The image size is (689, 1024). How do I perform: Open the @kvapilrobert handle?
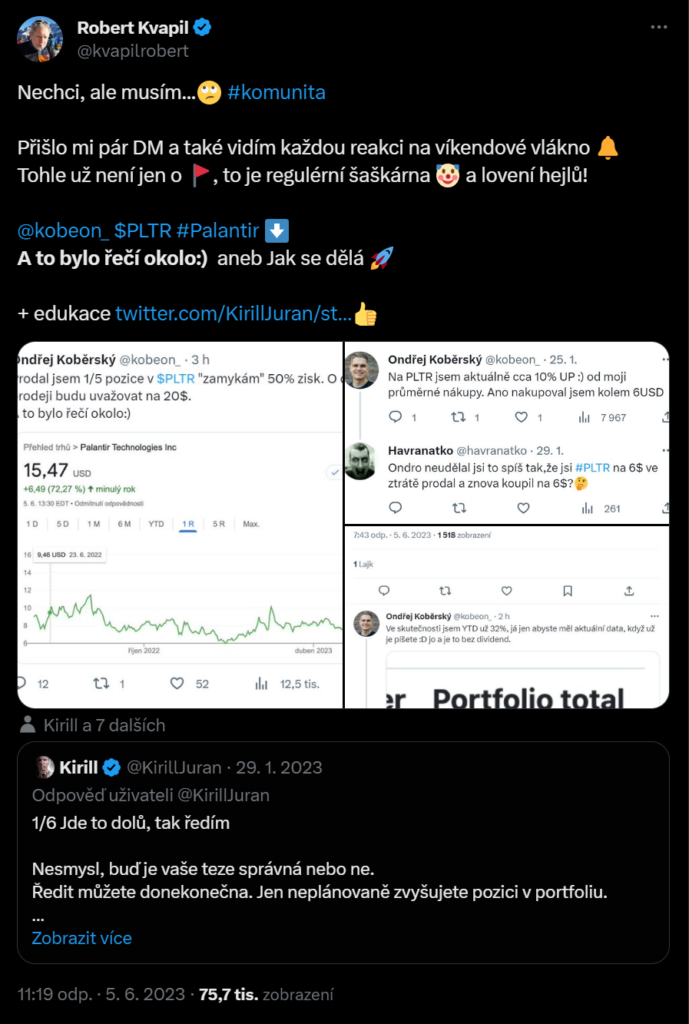pos(132,50)
